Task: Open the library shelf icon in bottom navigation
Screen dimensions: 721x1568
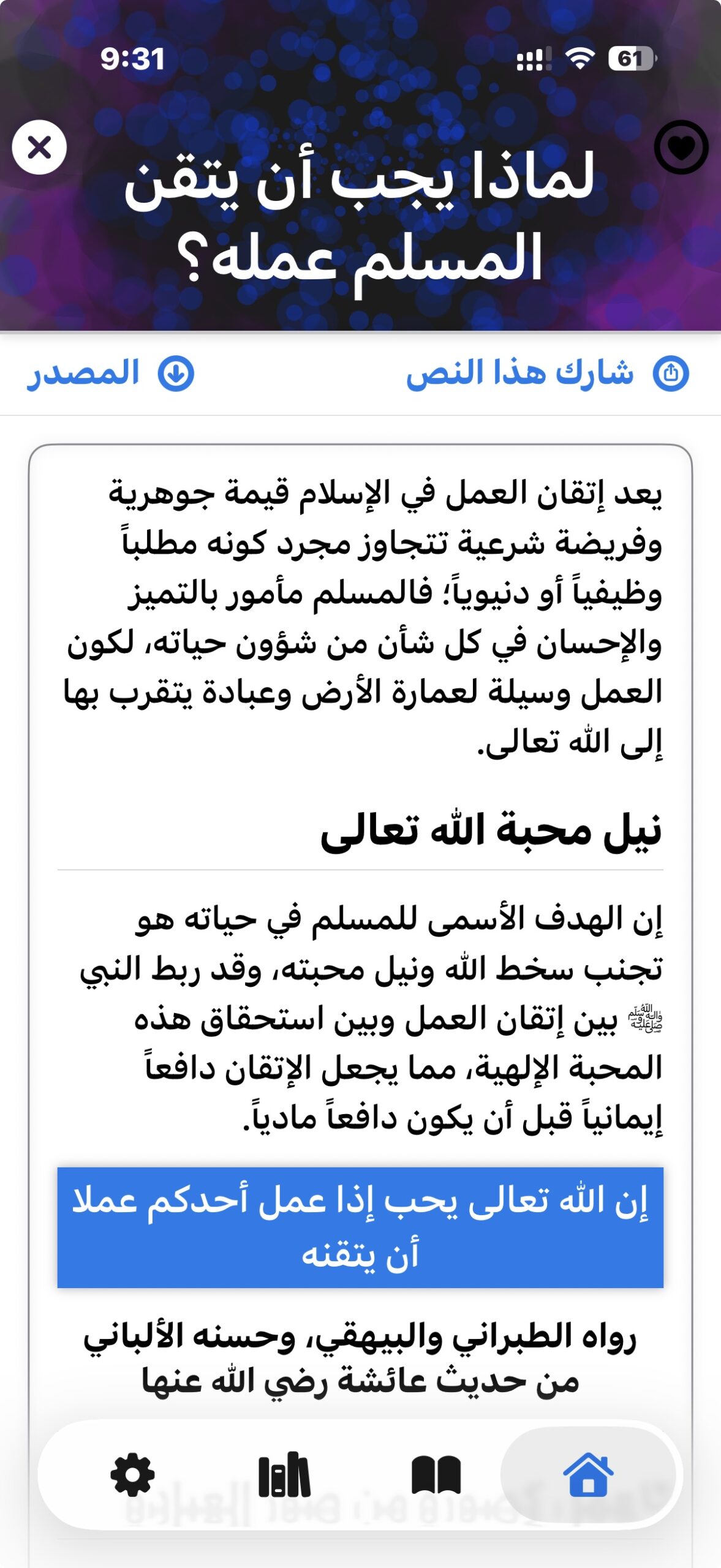Action: (x=287, y=1471)
